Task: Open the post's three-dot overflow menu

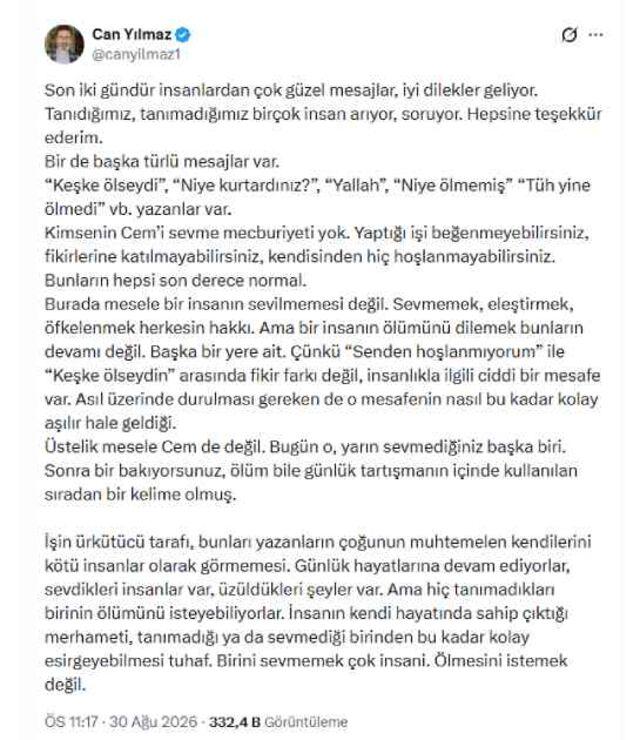Action: 596,35
